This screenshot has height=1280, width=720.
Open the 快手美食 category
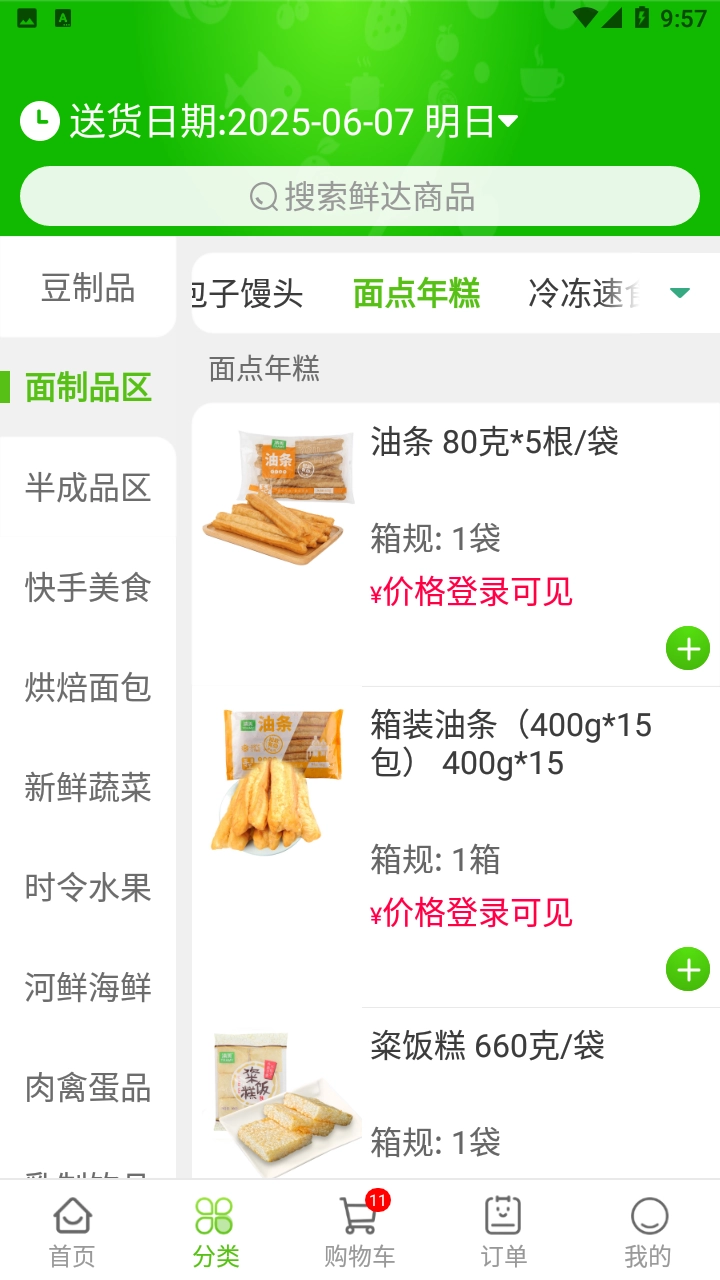[x=88, y=588]
